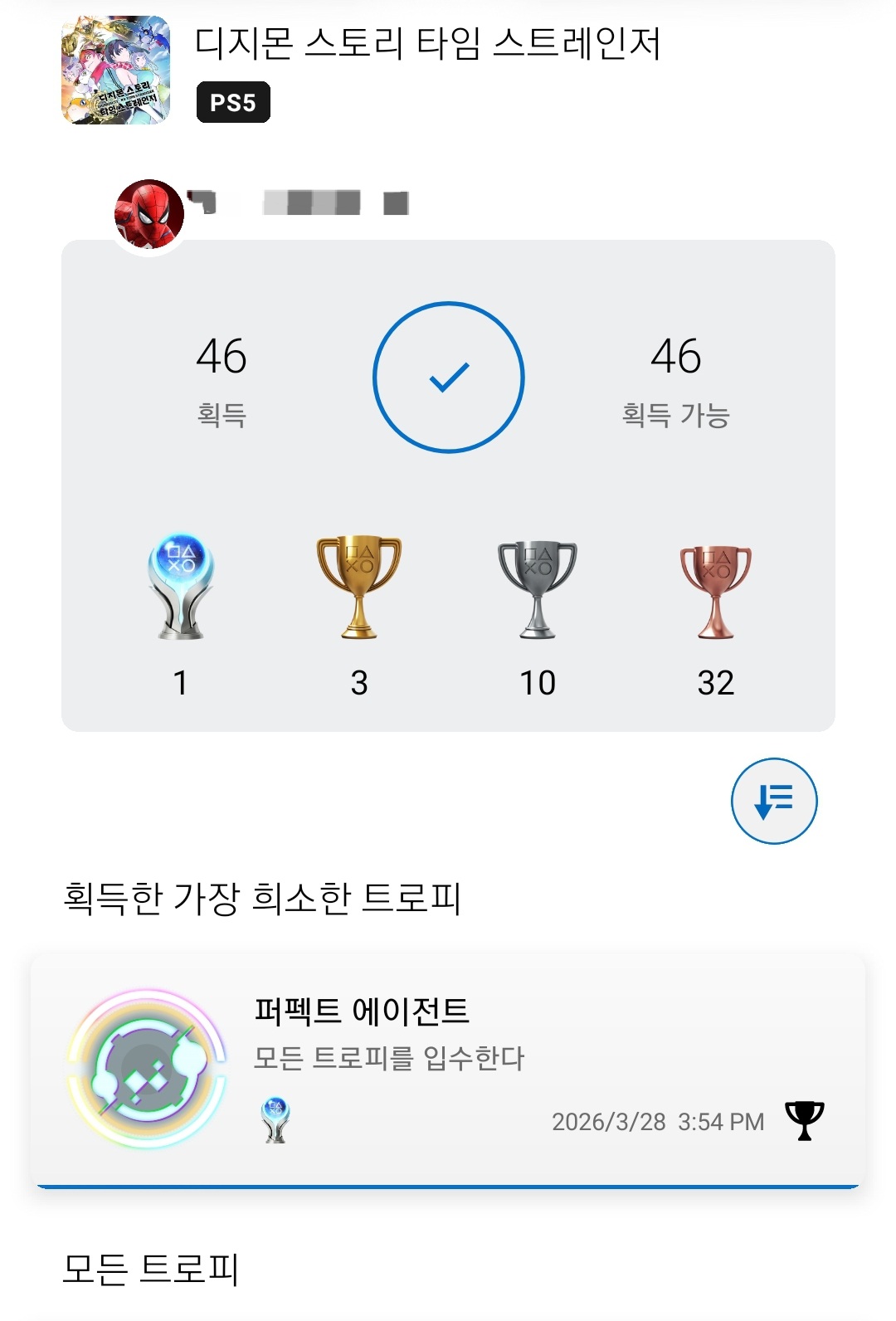Open the 디지몬 스토리 타임 스트레인저 game cover
This screenshot has height=1321, width=896.
[116, 71]
